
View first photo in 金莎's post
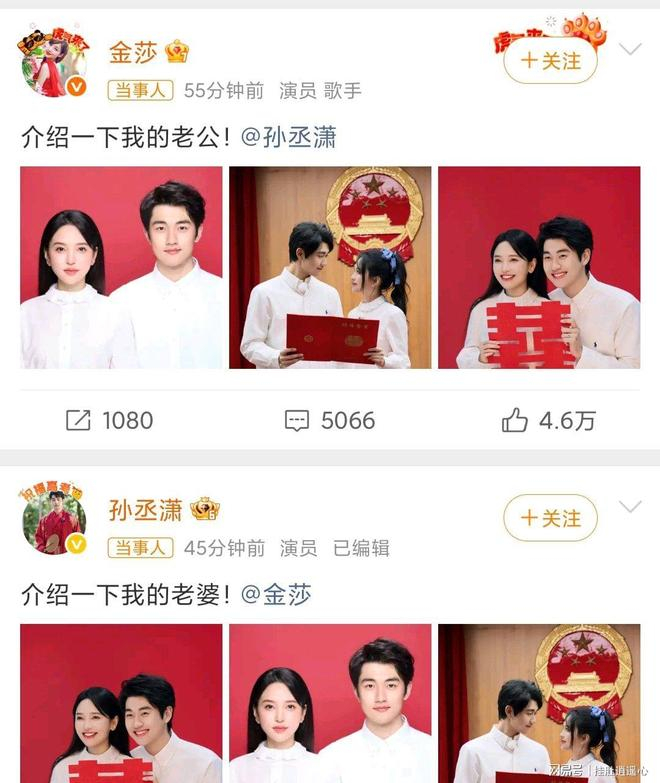[x=121, y=267]
